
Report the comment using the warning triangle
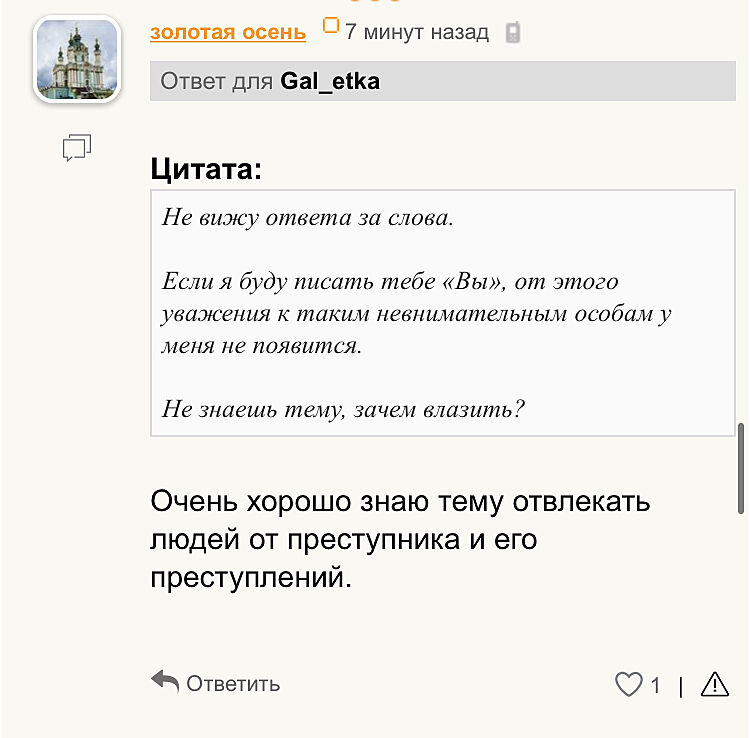point(715,685)
